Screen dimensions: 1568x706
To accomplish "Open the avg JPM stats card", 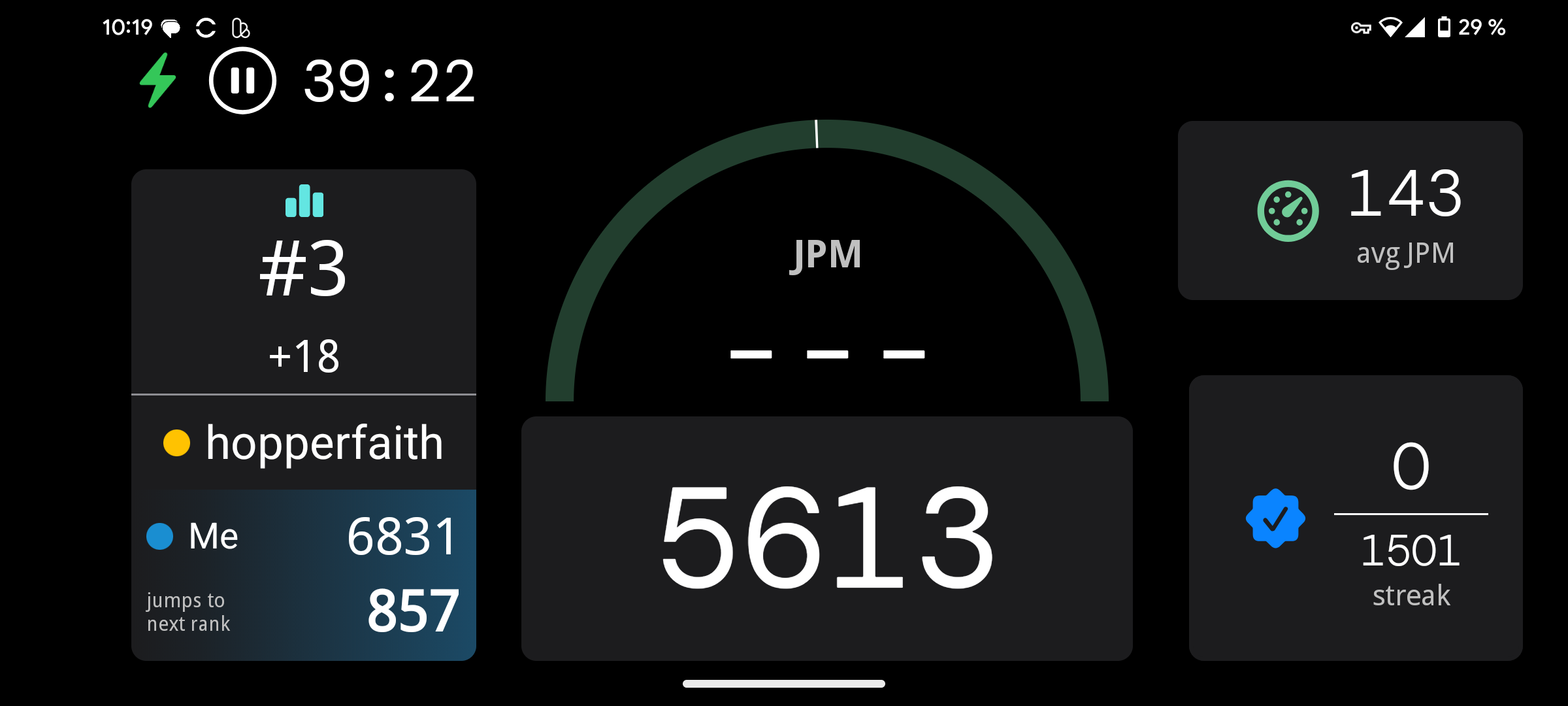I will tap(1350, 210).
